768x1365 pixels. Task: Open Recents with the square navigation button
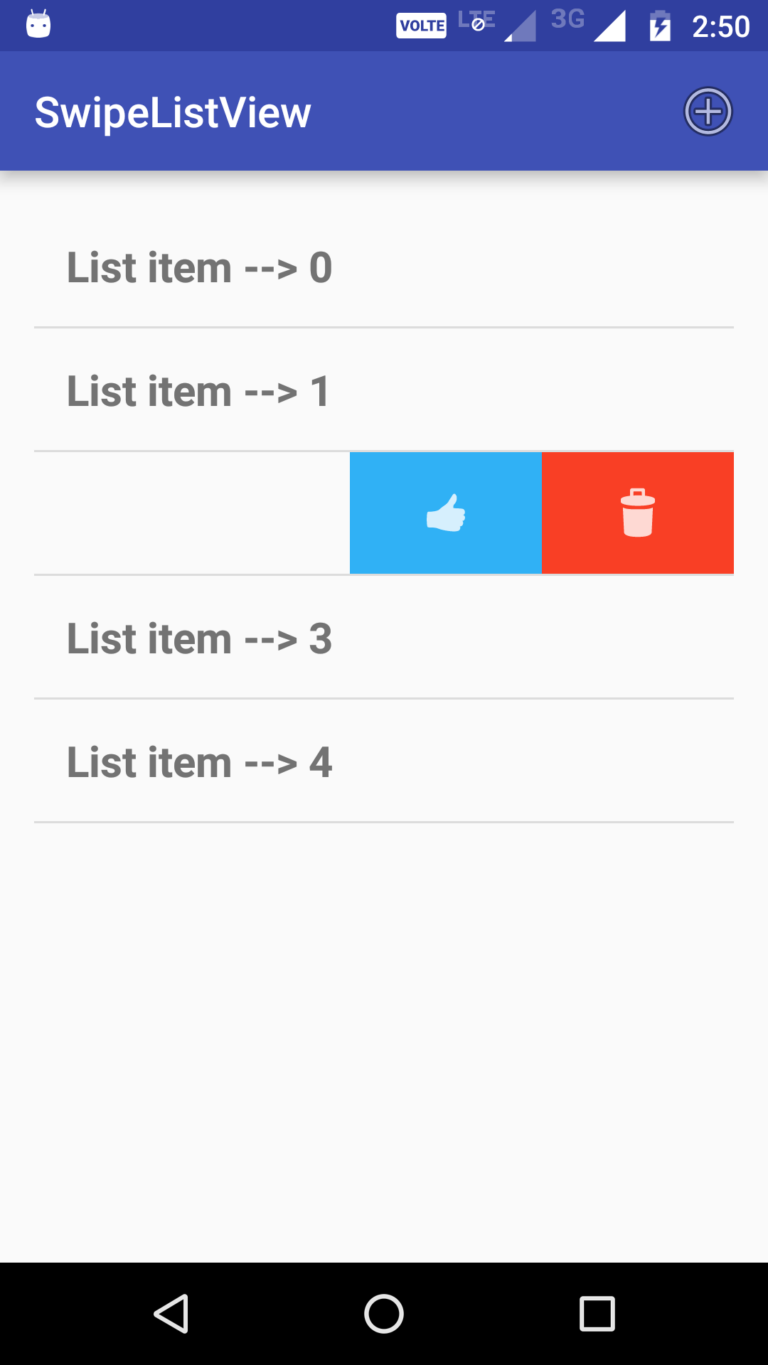(x=597, y=1313)
